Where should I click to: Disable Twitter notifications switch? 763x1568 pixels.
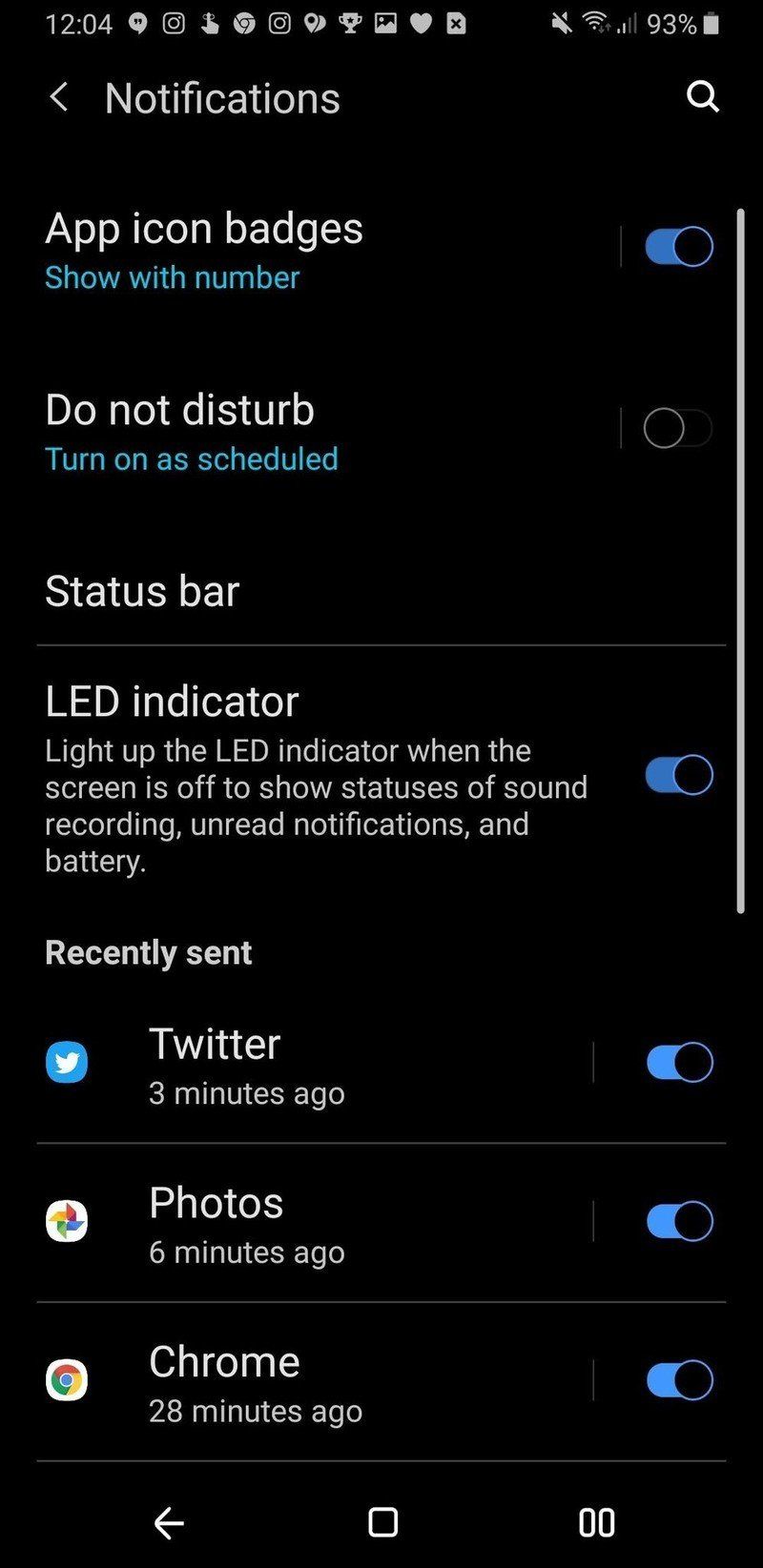tap(678, 1061)
